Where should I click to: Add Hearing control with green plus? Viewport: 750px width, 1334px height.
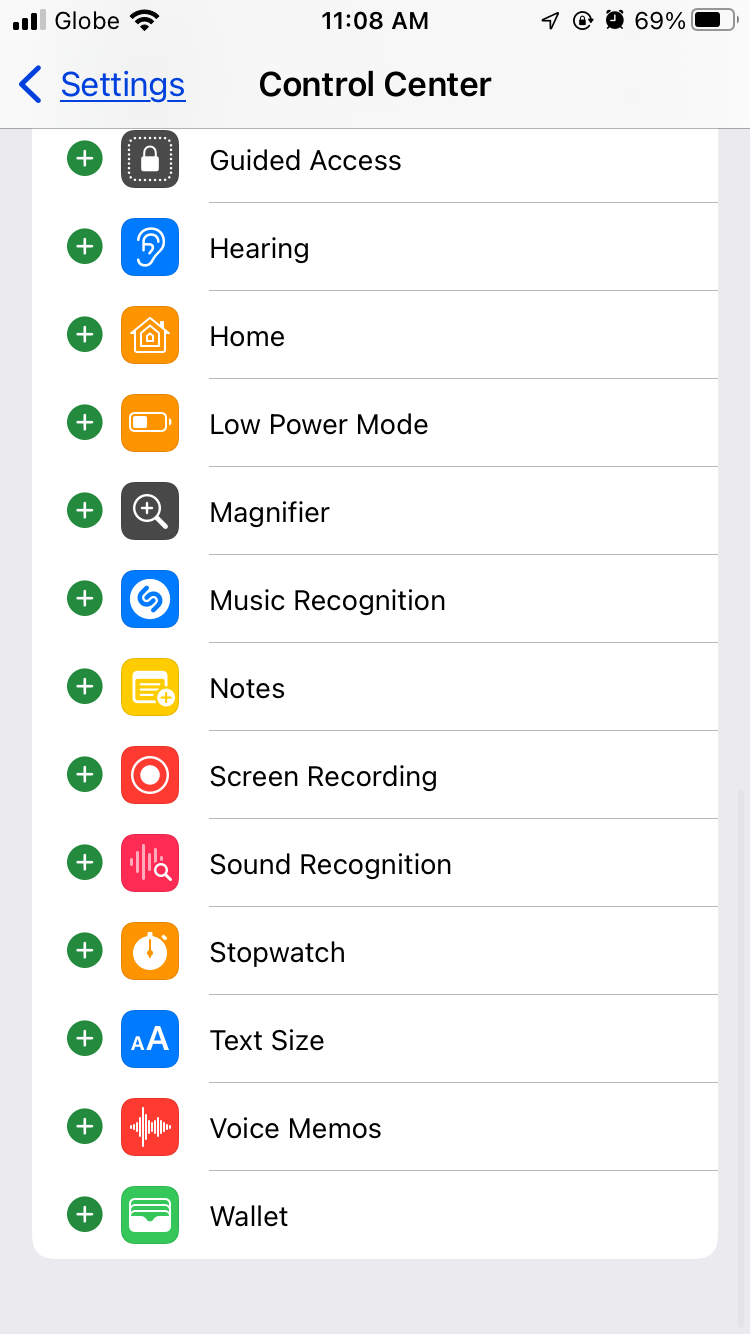pyautogui.click(x=85, y=247)
